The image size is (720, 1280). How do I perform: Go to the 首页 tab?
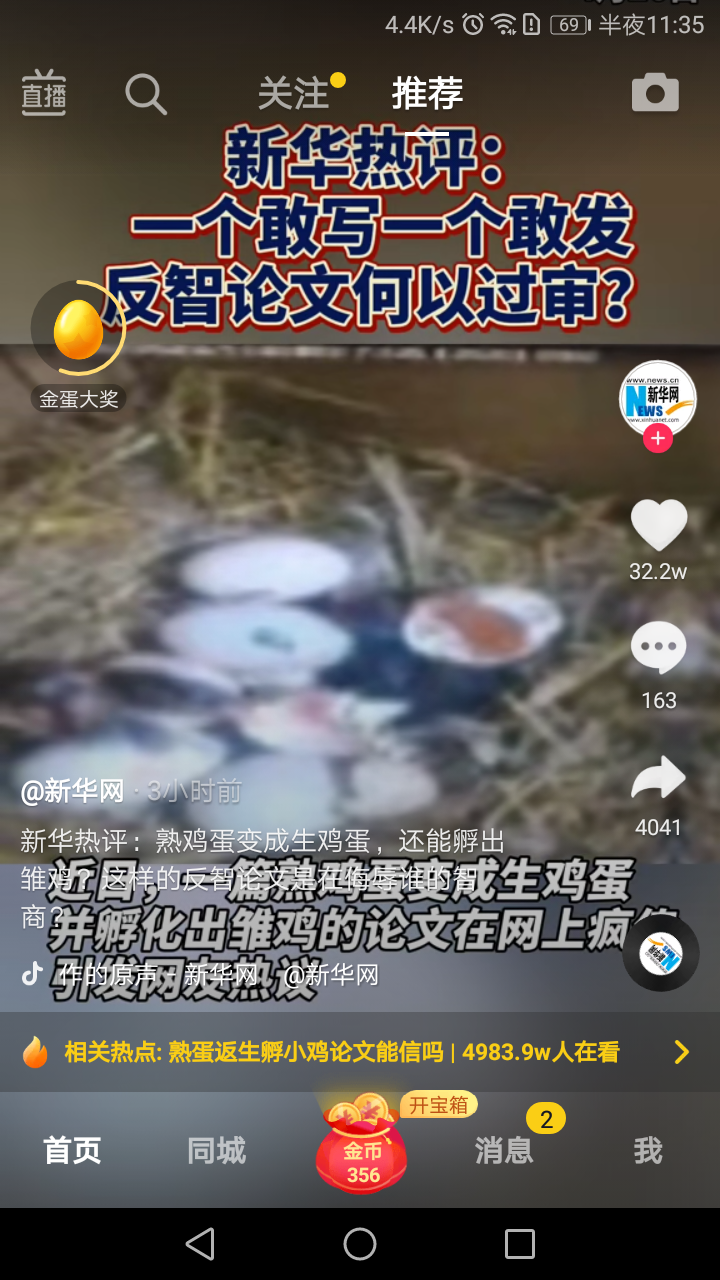pyautogui.click(x=72, y=1151)
